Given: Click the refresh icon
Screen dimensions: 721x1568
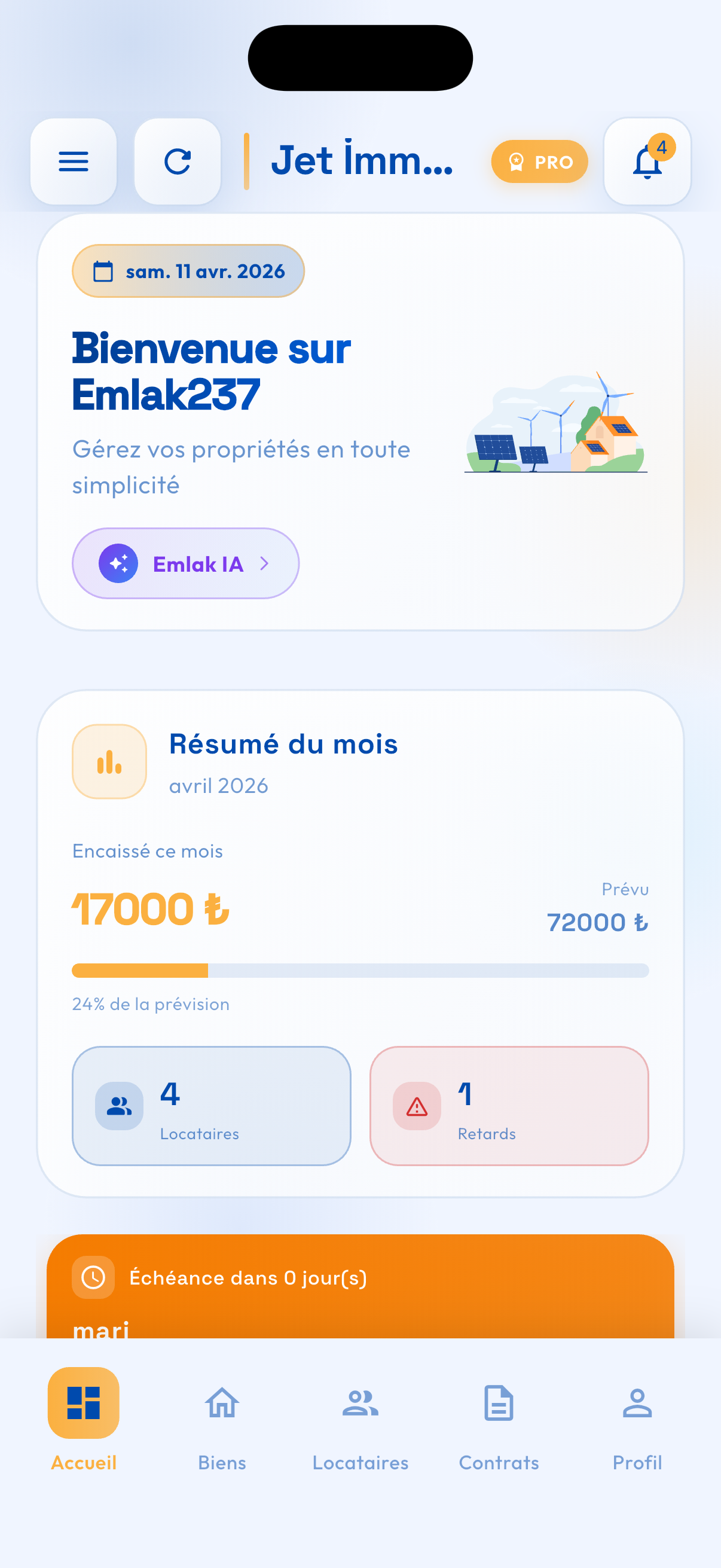Looking at the screenshot, I should coord(178,161).
